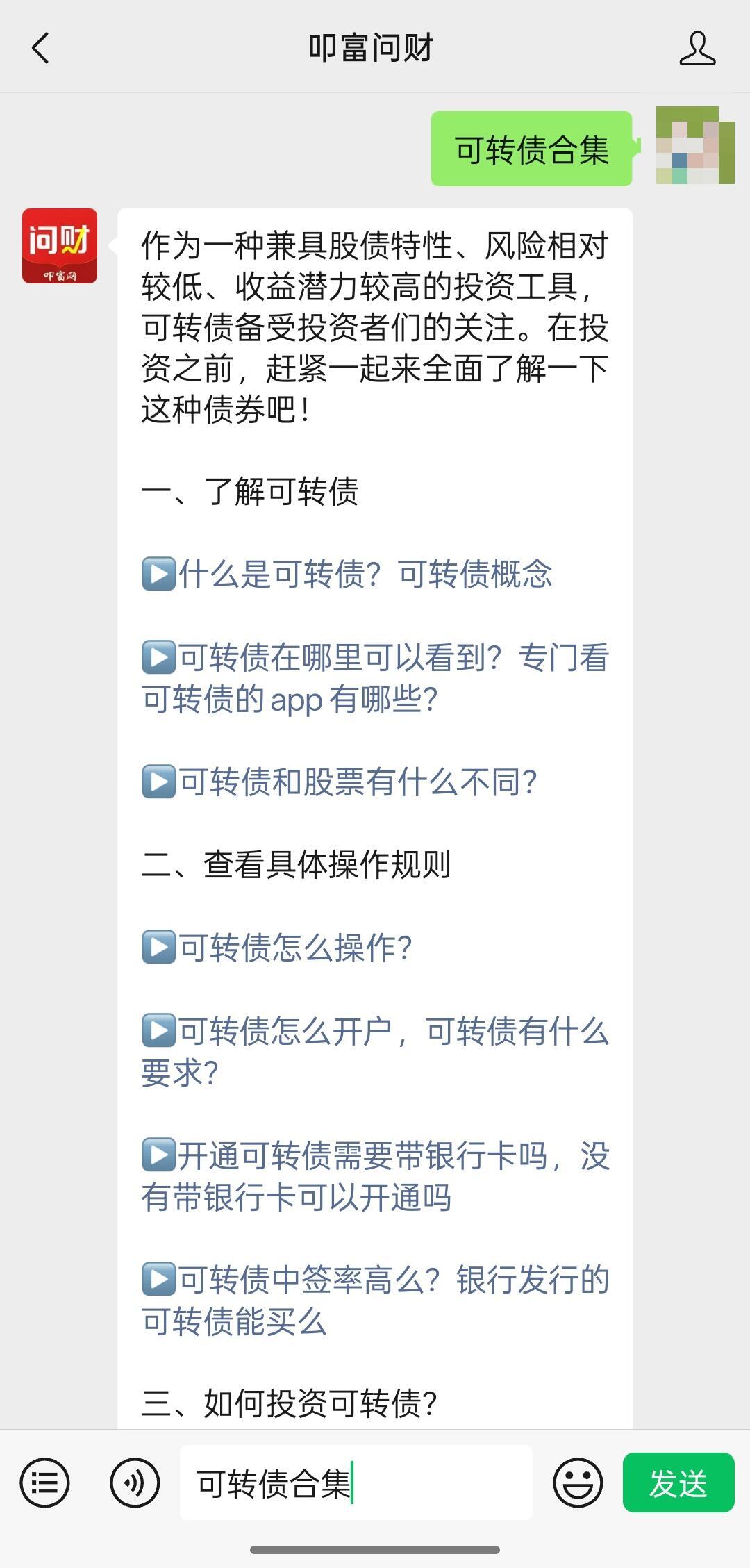The width and height of the screenshot is (750, 1568).
Task: Open link 什么是可转债？可转债概念
Action: [x=365, y=575]
